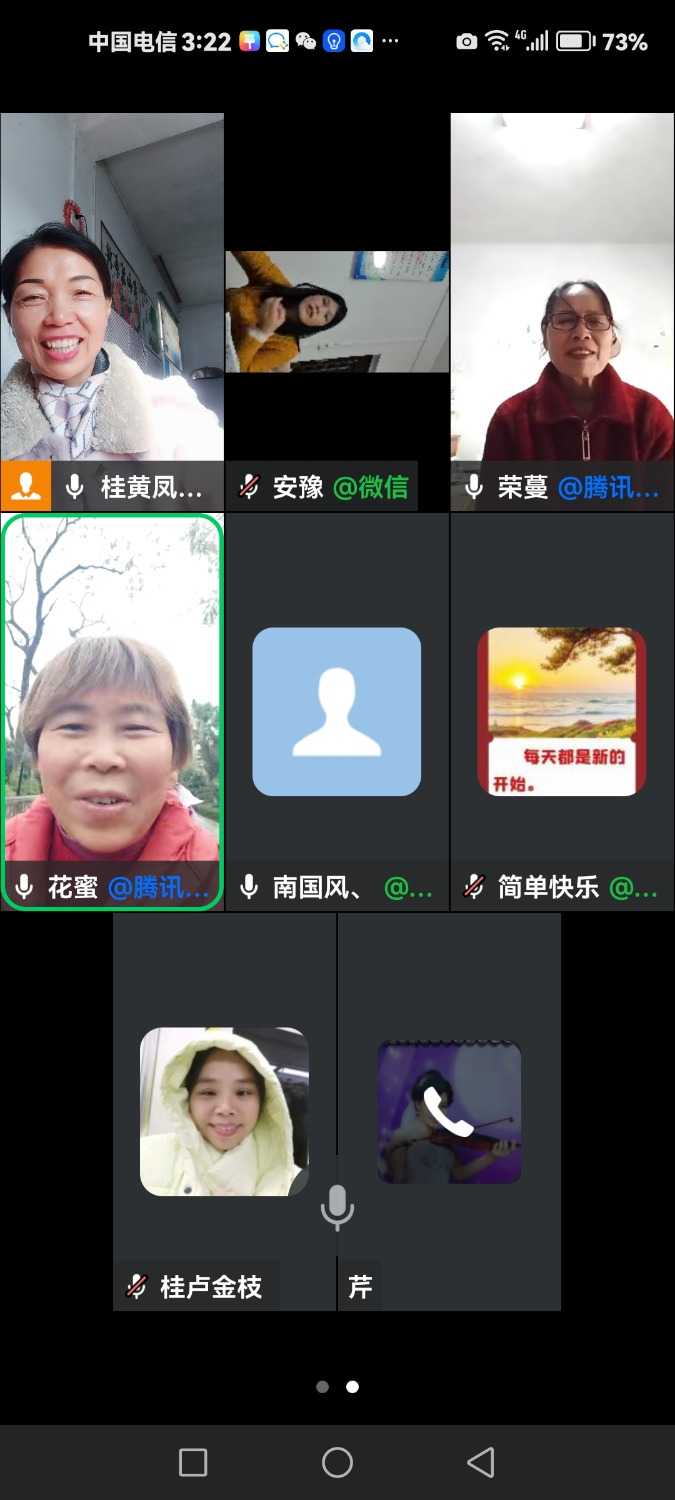The image size is (675, 1500).
Task: Select participant 芹's tile
Action: click(x=449, y=1111)
